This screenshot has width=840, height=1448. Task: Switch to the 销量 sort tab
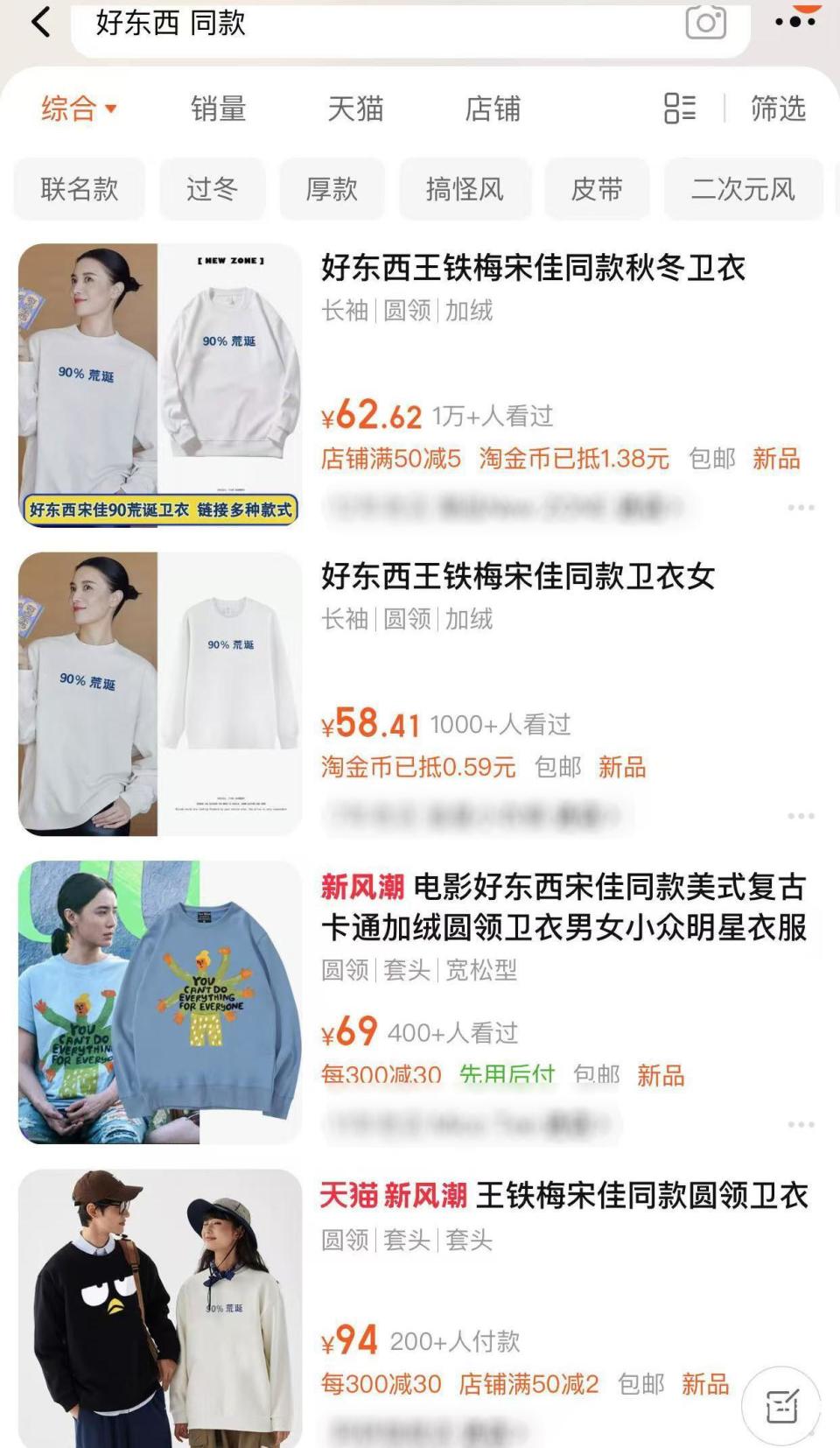point(219,109)
